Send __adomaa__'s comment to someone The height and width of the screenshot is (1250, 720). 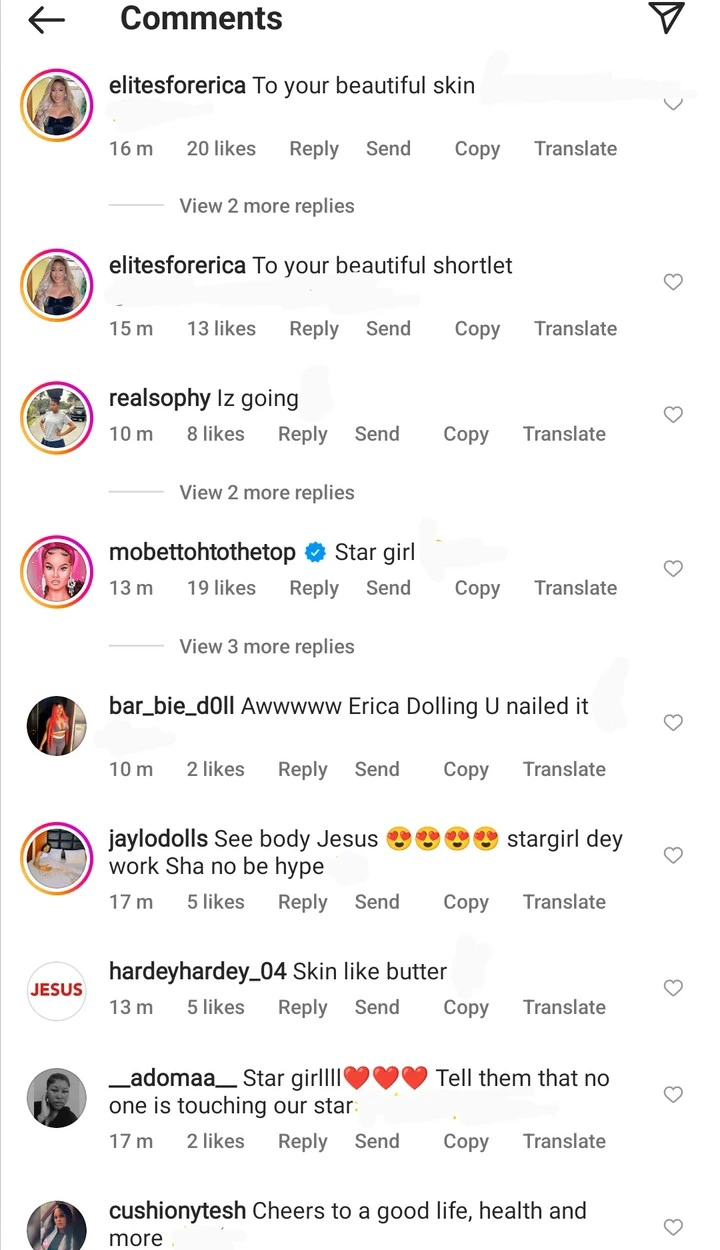(x=376, y=1141)
